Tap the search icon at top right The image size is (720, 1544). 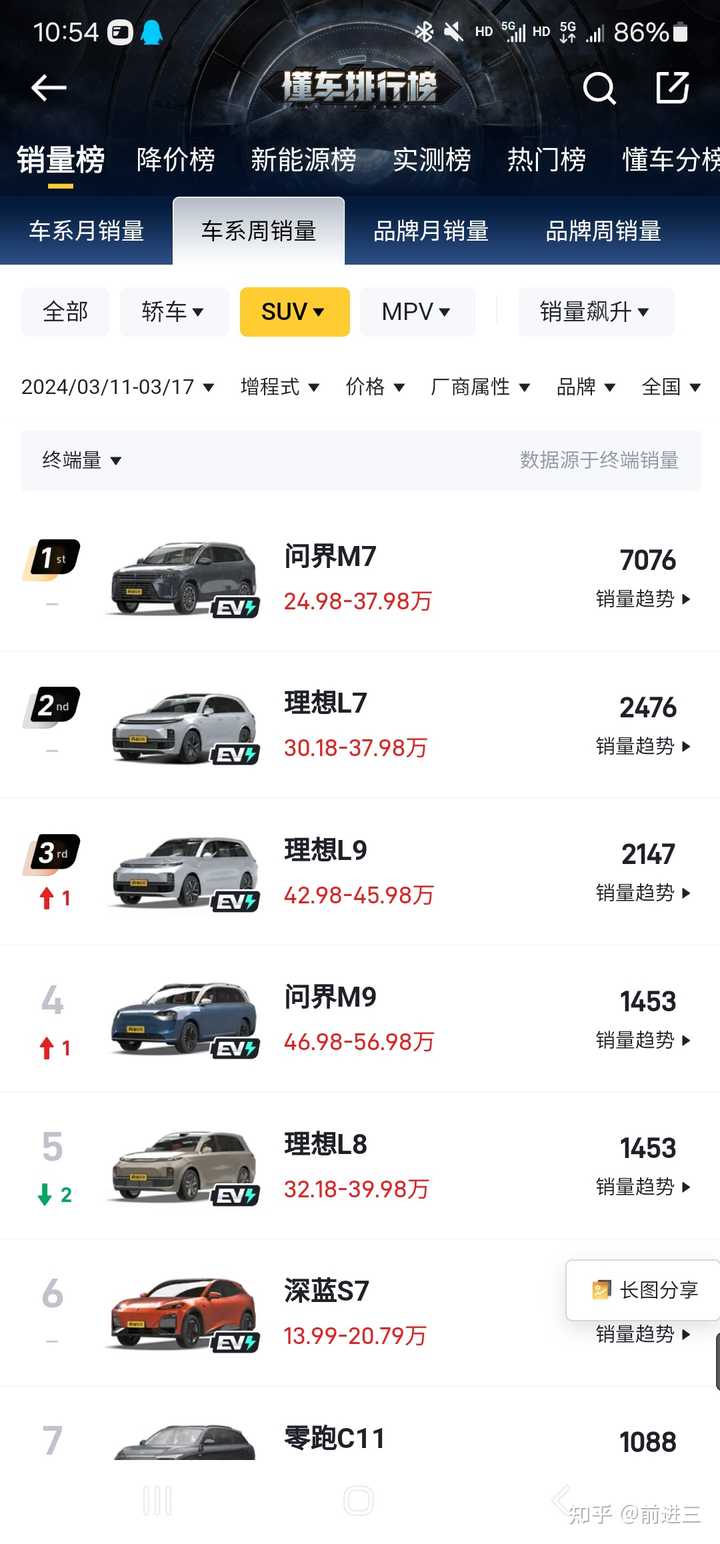[x=599, y=89]
